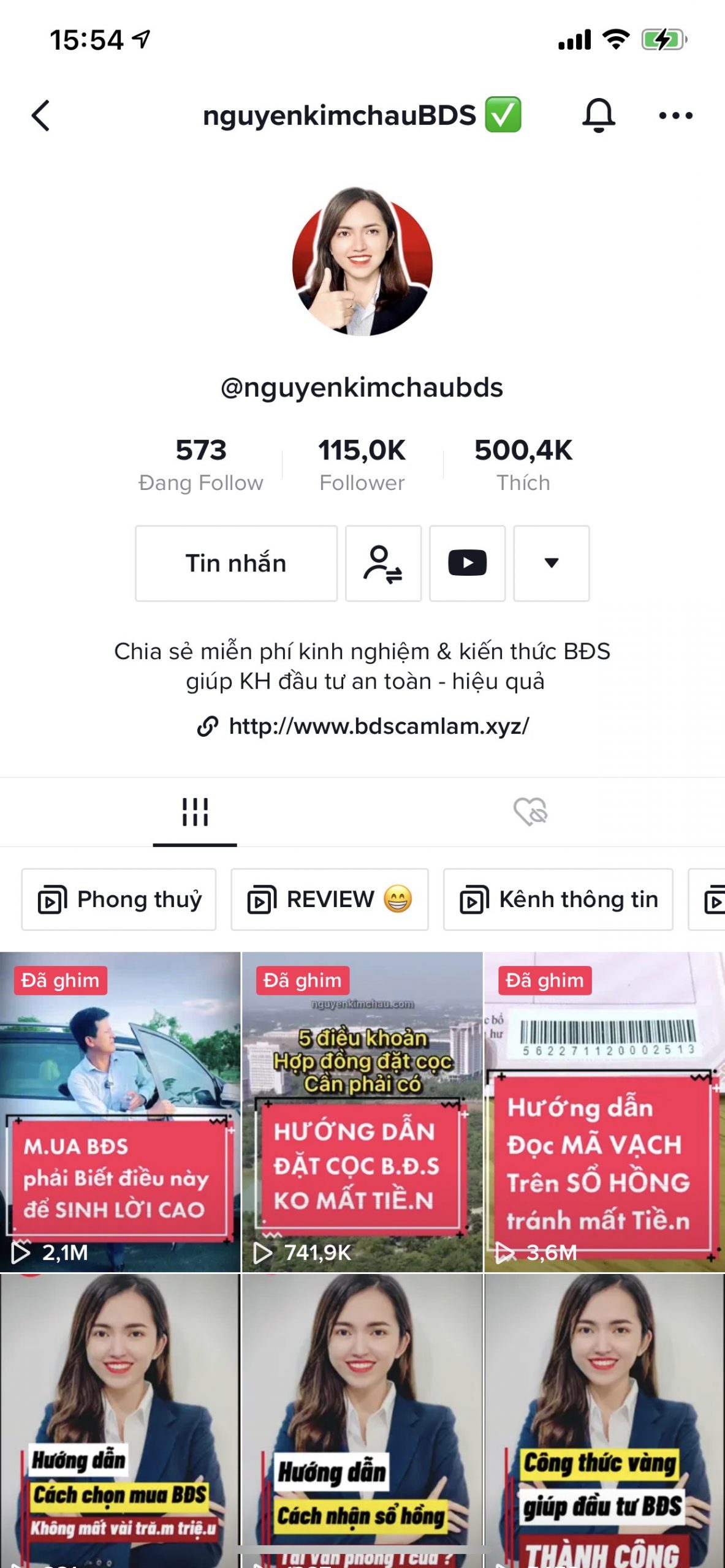725x1568 pixels.
Task: Open the bdscamlam.xyz website link
Action: pos(378,726)
